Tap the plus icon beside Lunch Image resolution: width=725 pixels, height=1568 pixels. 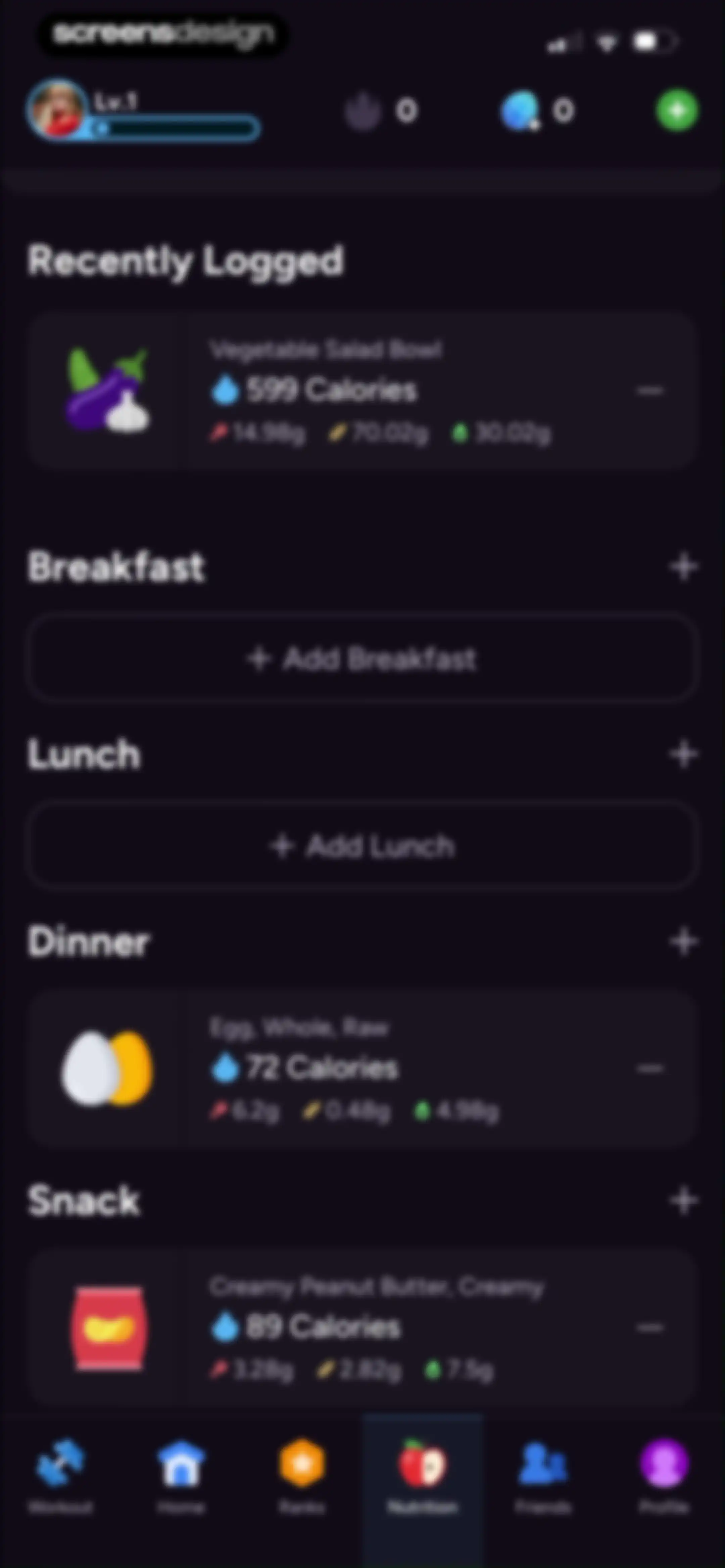coord(683,754)
